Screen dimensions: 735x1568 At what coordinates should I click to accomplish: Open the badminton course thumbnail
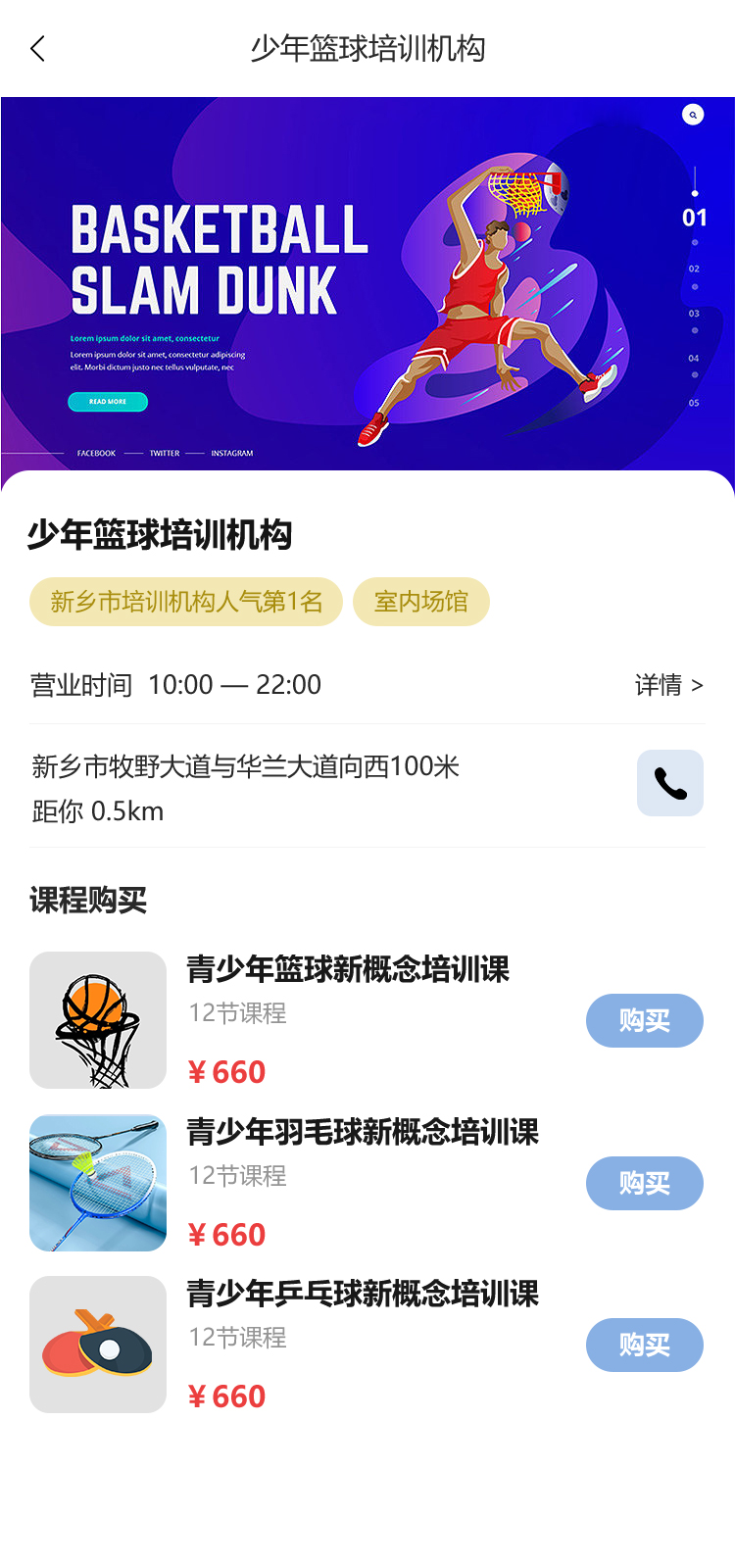[98, 1183]
